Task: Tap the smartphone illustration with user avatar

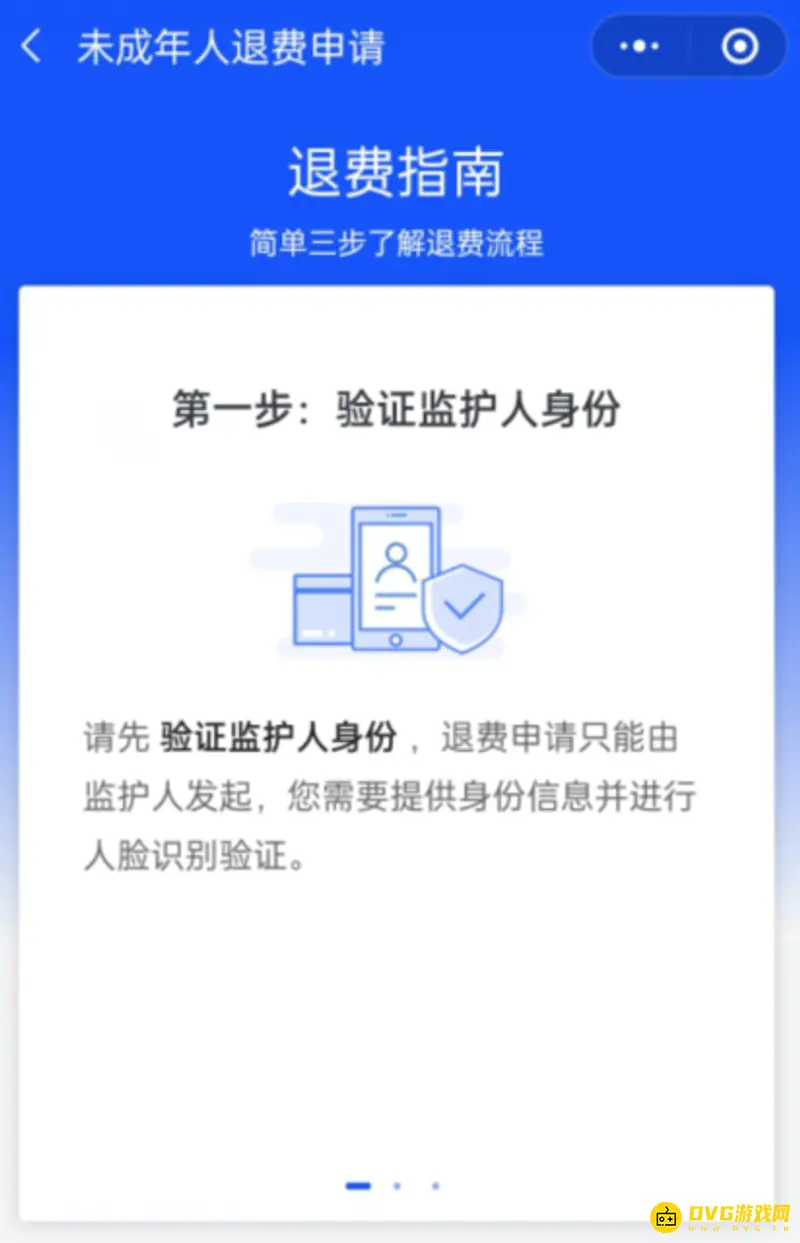Action: [393, 577]
